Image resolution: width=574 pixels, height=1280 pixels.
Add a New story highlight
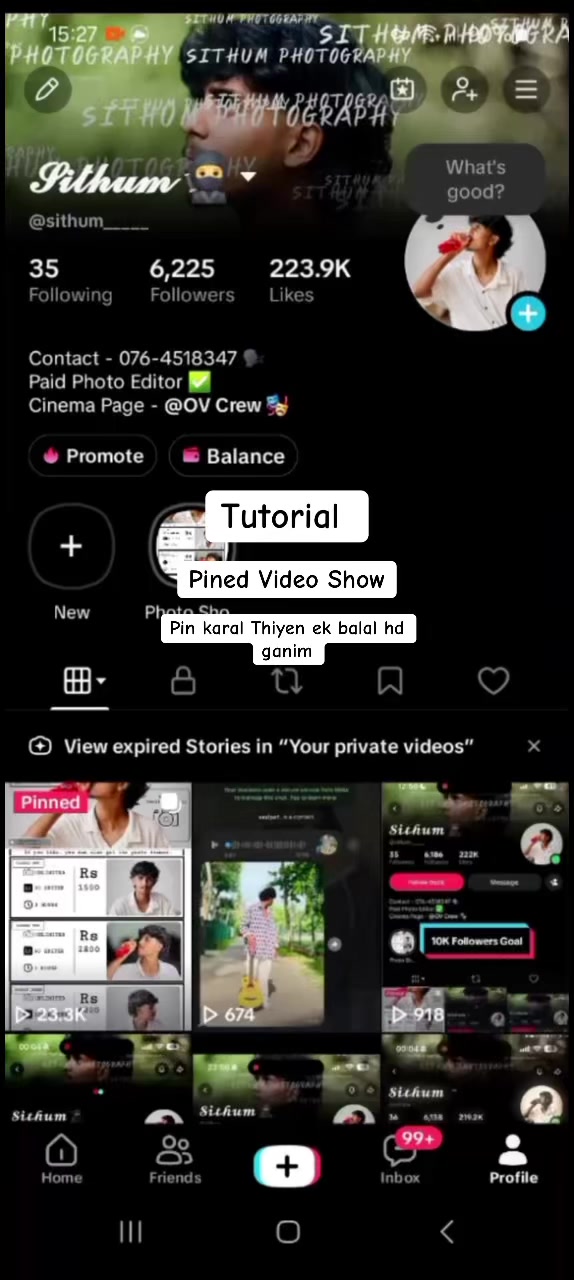[71, 546]
